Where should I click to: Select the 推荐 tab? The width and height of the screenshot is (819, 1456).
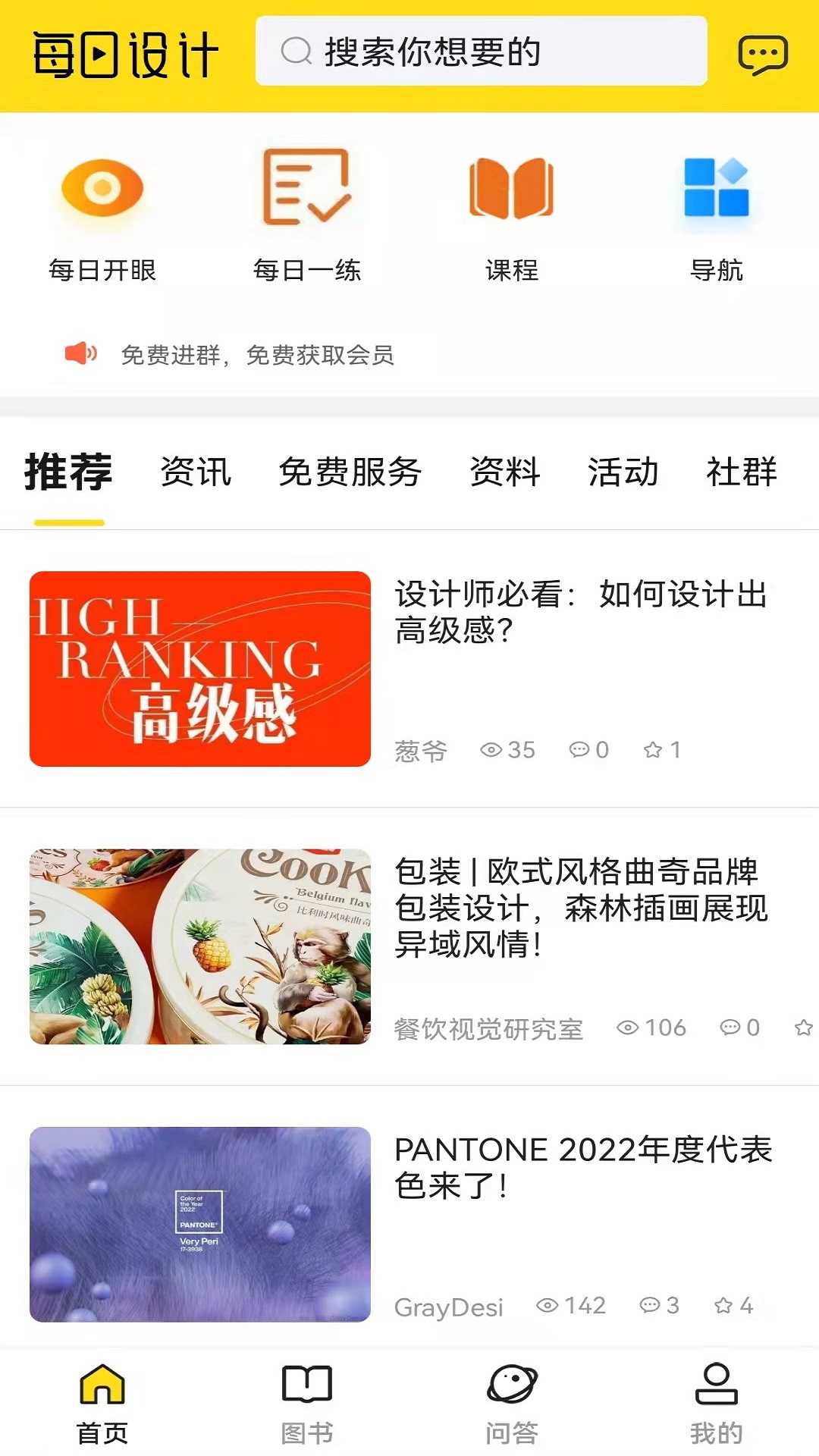68,472
